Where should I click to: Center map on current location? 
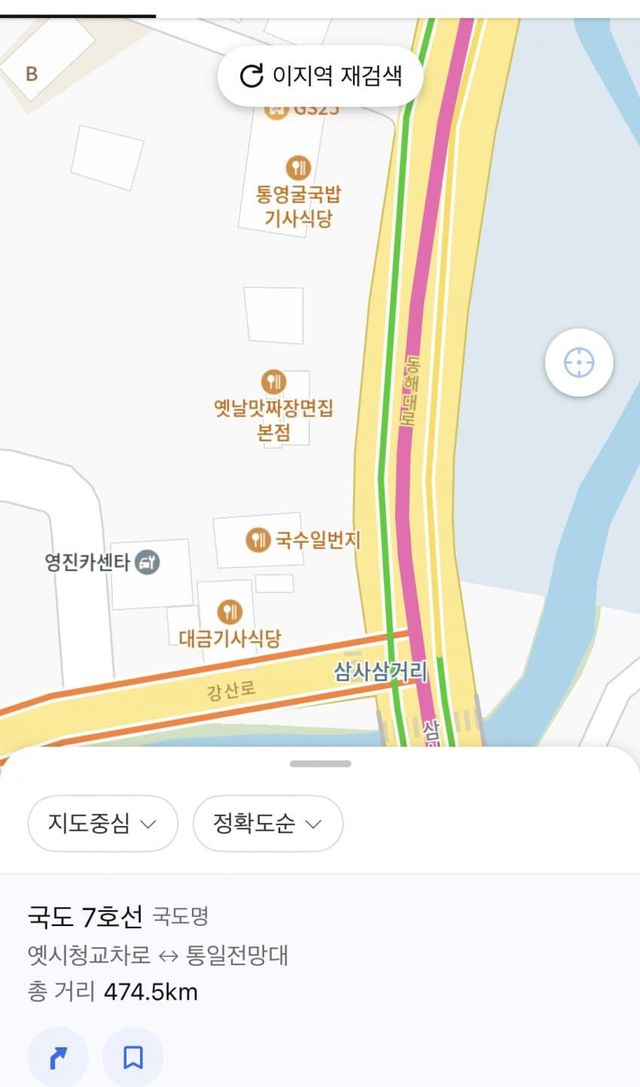[x=578, y=362]
